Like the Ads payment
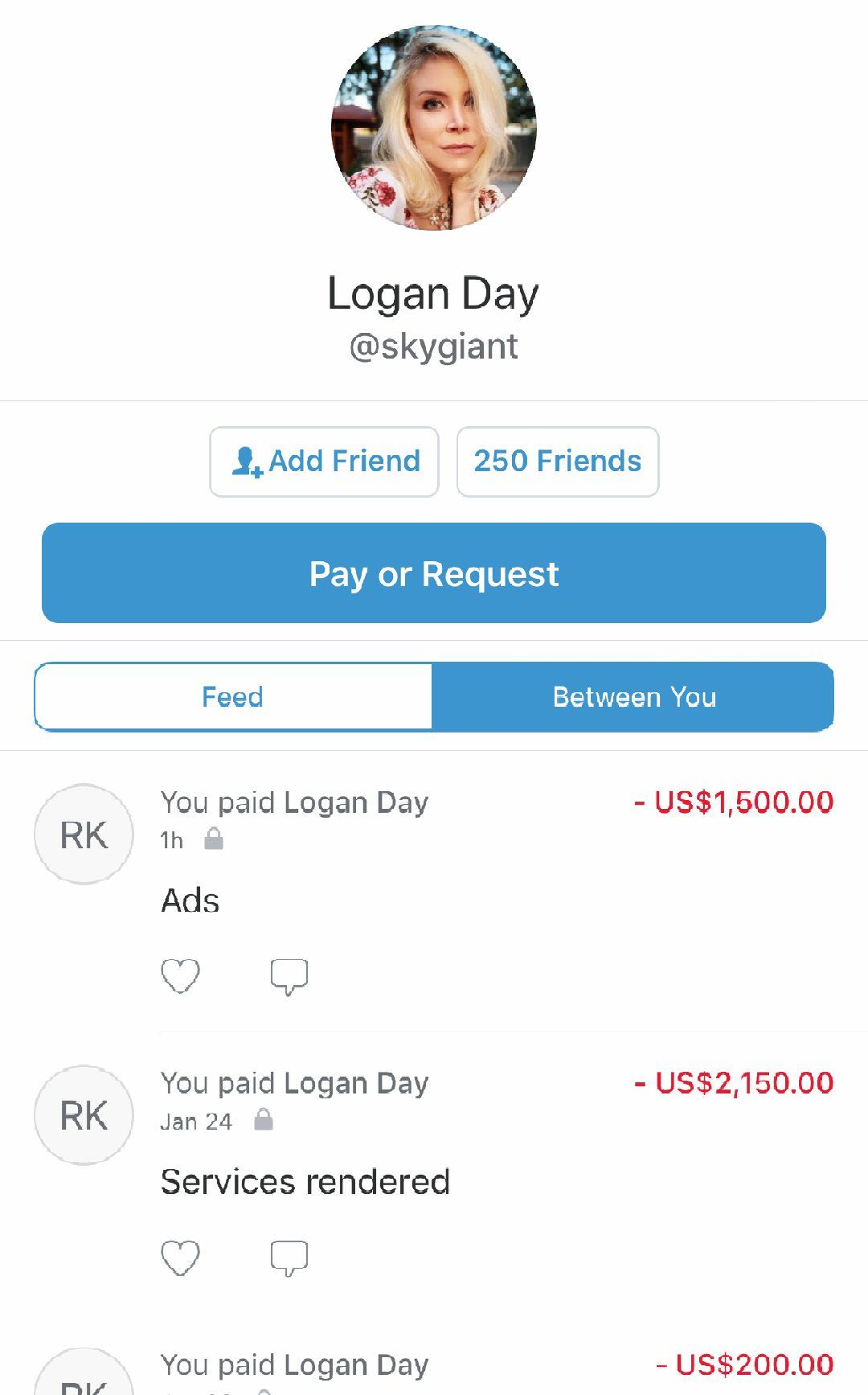Image resolution: width=868 pixels, height=1395 pixels. coord(180,976)
